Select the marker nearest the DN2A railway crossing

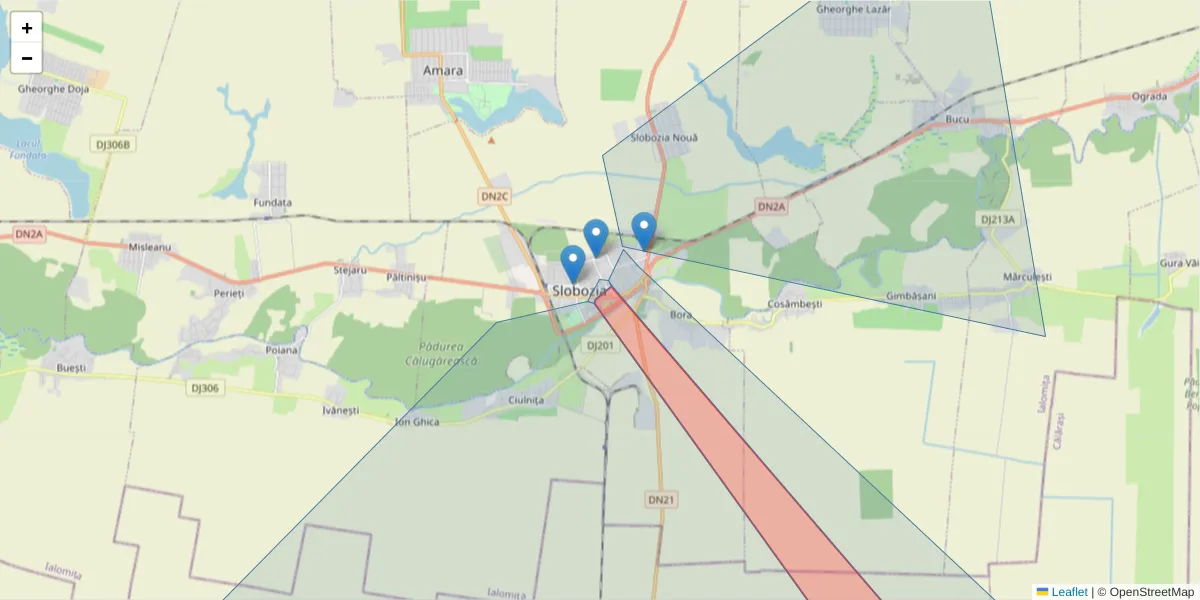[x=644, y=231]
